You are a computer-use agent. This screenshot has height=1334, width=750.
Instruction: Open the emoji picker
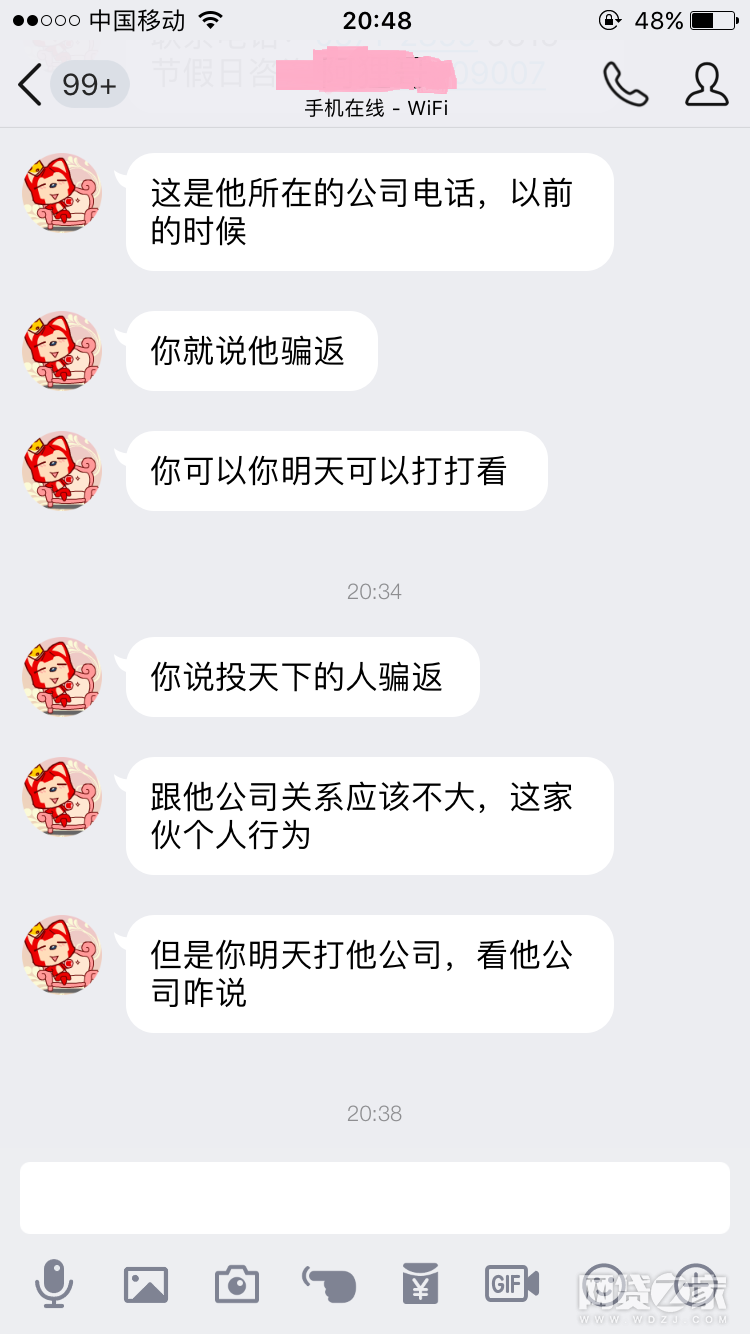pos(603,1284)
